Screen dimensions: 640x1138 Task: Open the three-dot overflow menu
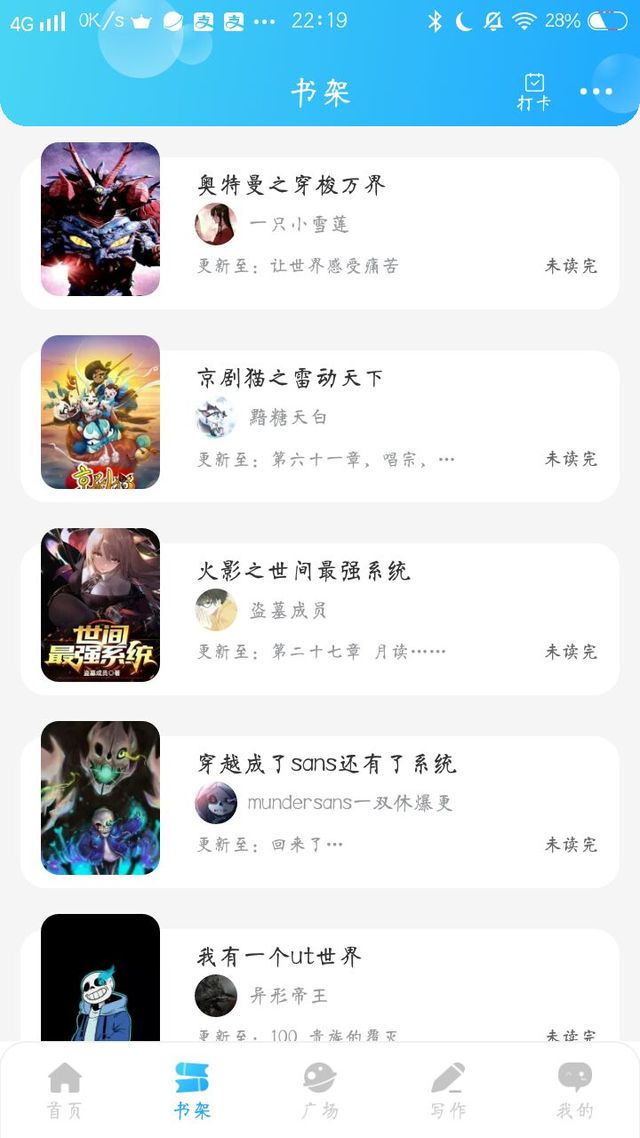pyautogui.click(x=596, y=92)
